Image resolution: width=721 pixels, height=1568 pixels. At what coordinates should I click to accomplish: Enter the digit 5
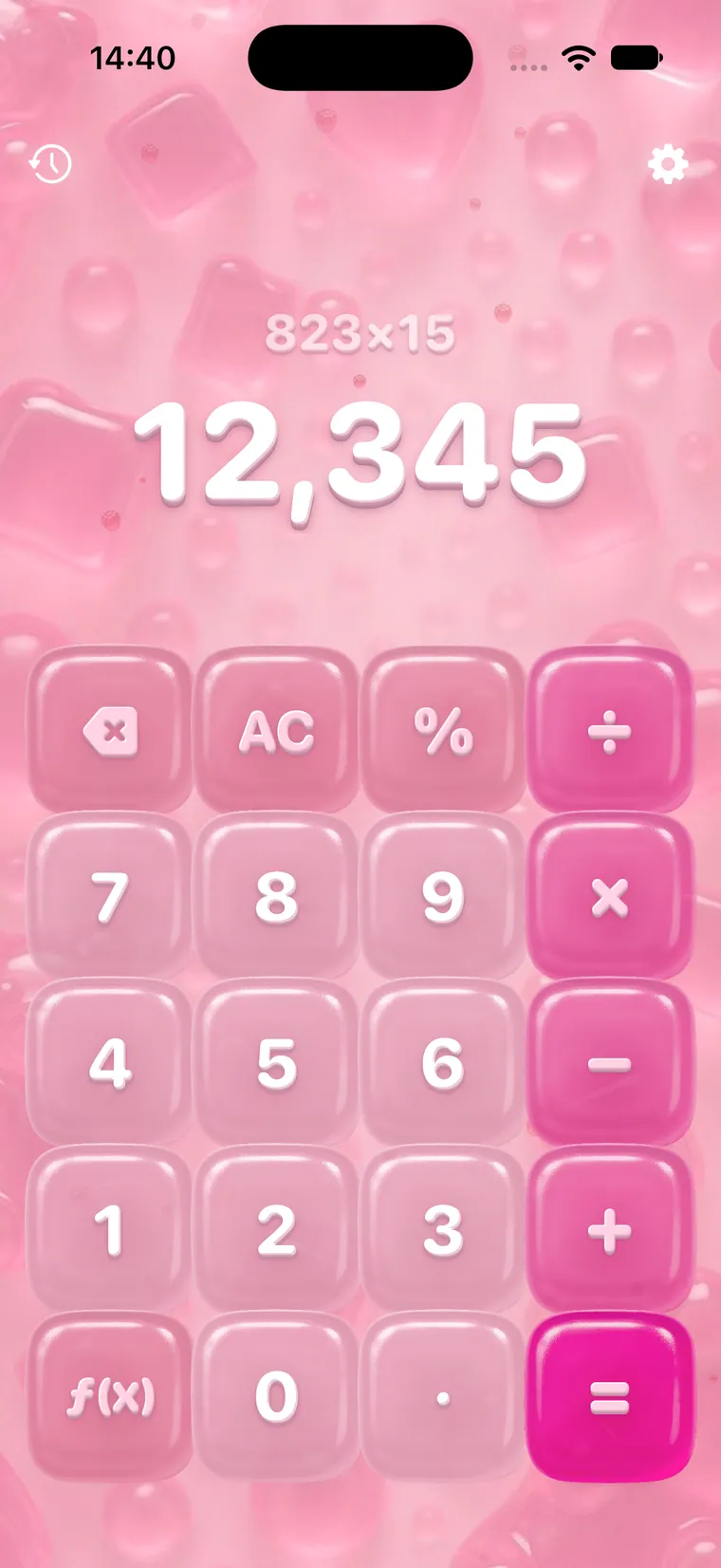point(276,1063)
